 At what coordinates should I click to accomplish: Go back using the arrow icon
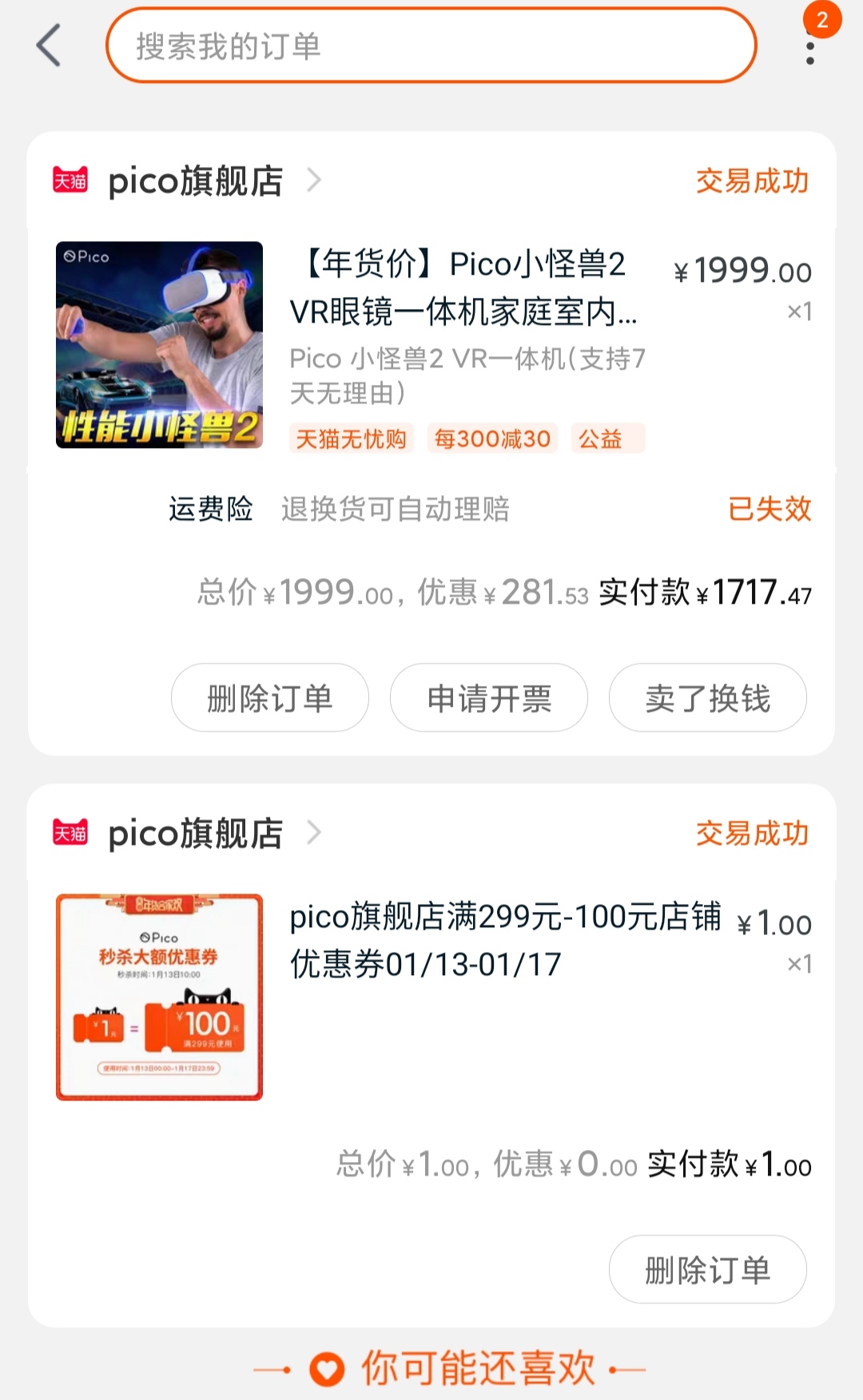pyautogui.click(x=49, y=46)
